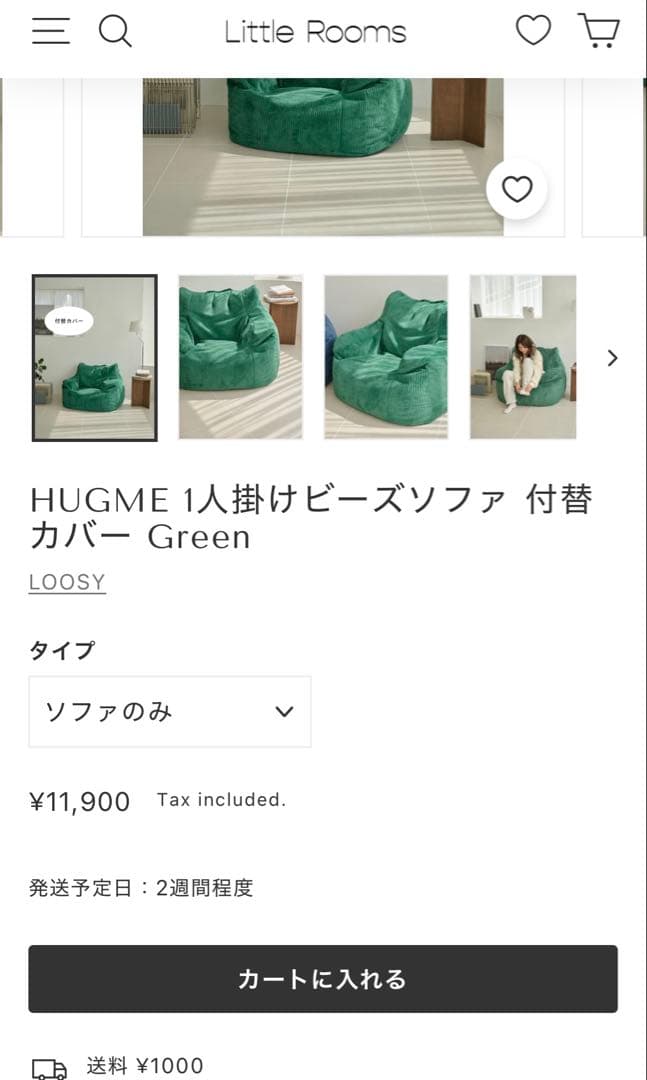
Task: Tap カートに入れる to add to cart
Action: coord(322,979)
